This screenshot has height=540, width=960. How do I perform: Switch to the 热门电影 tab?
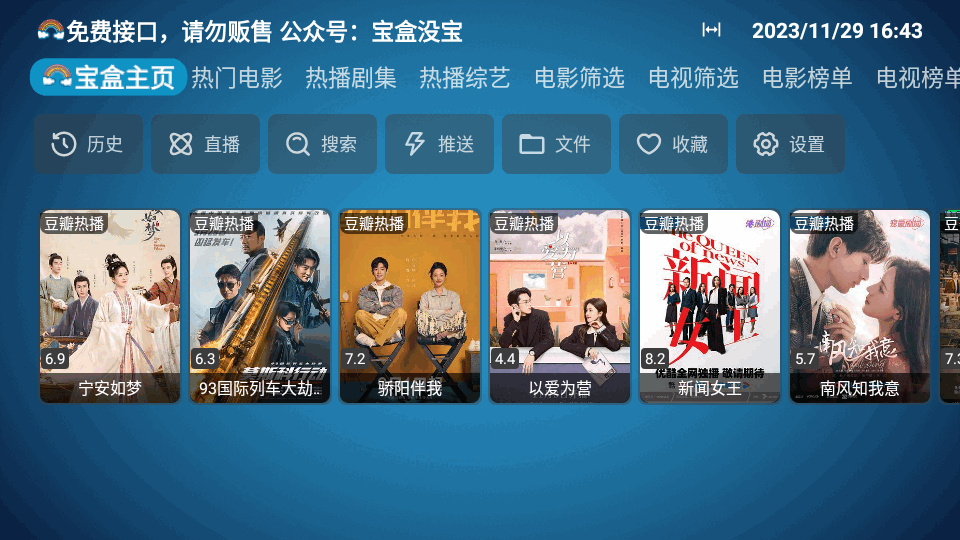(237, 78)
